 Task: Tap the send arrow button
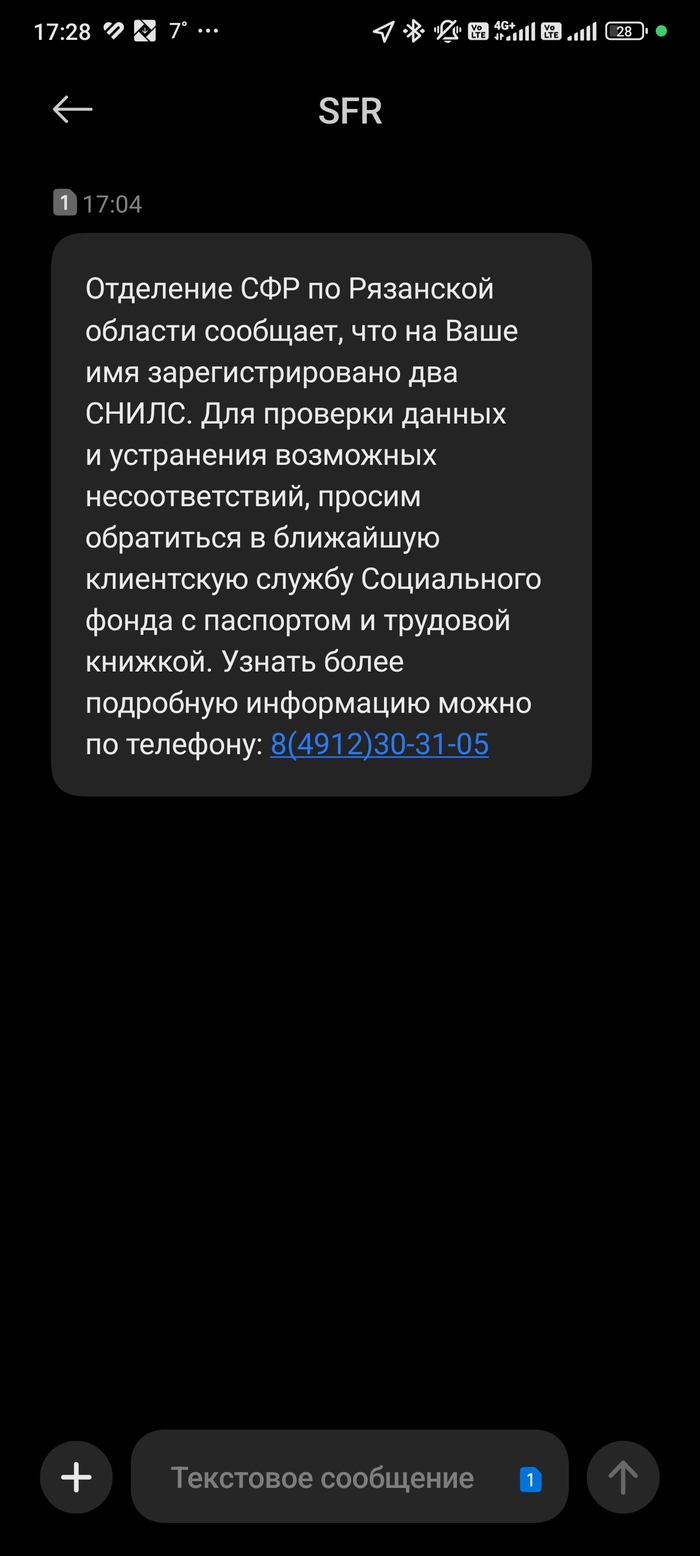[622, 1477]
